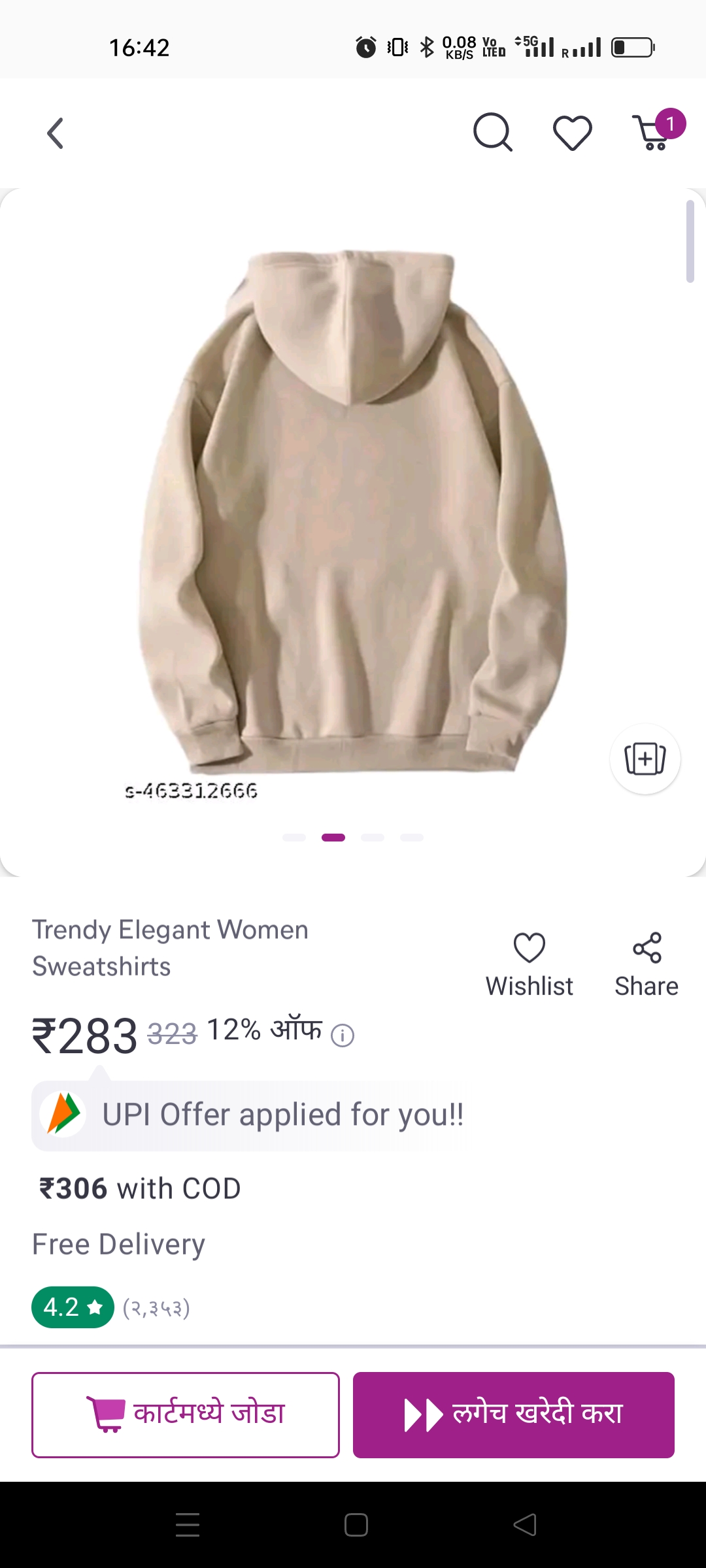This screenshot has width=706, height=1568.
Task: Go back using the top-left arrow
Action: coord(56,133)
